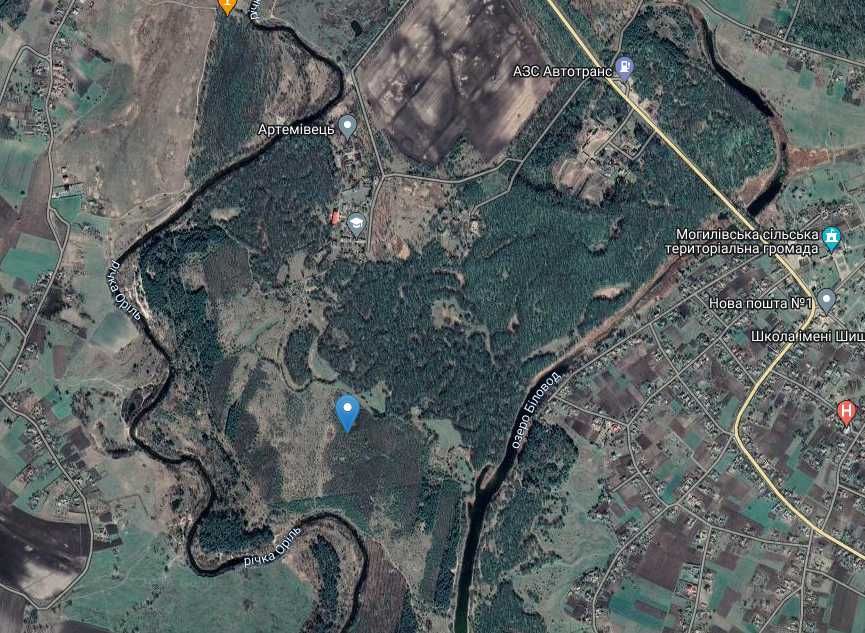
Task: Open Могилівська сільська територіальна громада marker
Action: pos(832,239)
